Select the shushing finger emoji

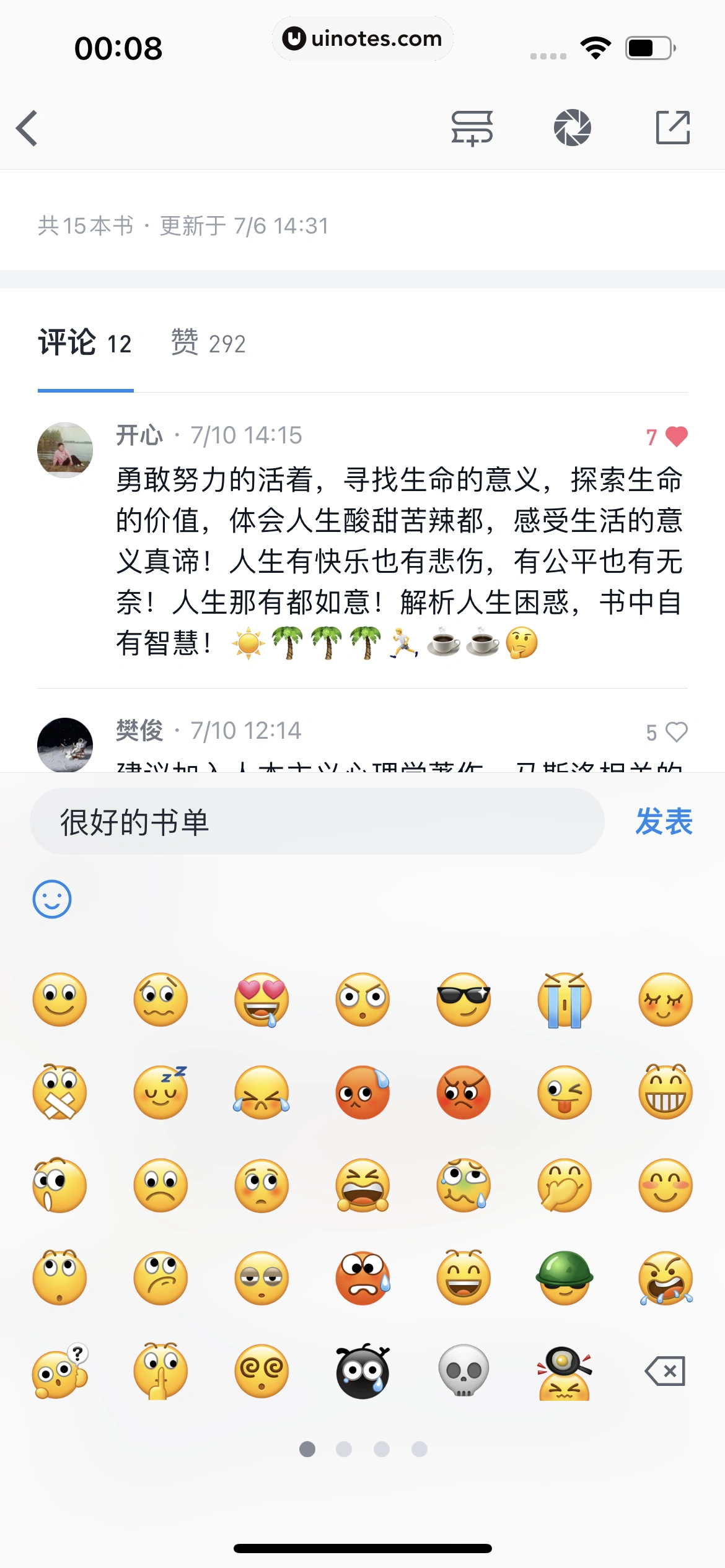point(160,1371)
